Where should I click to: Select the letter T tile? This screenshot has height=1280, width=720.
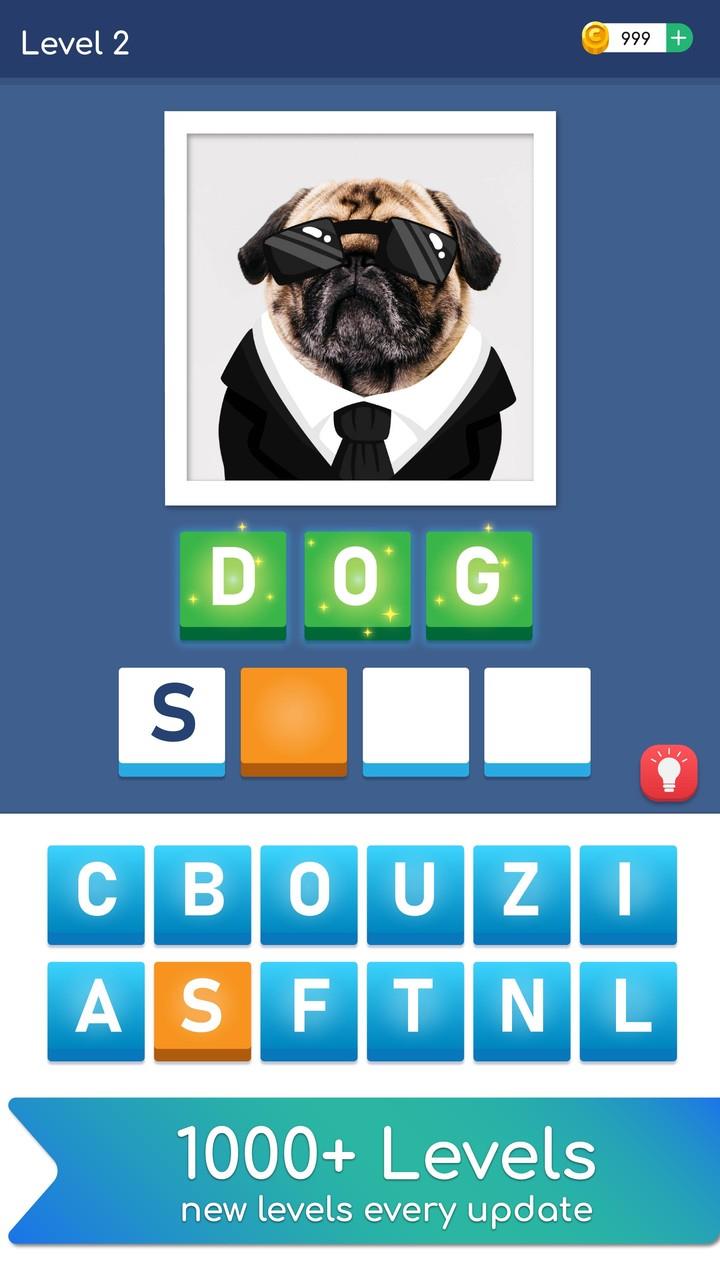point(415,1010)
